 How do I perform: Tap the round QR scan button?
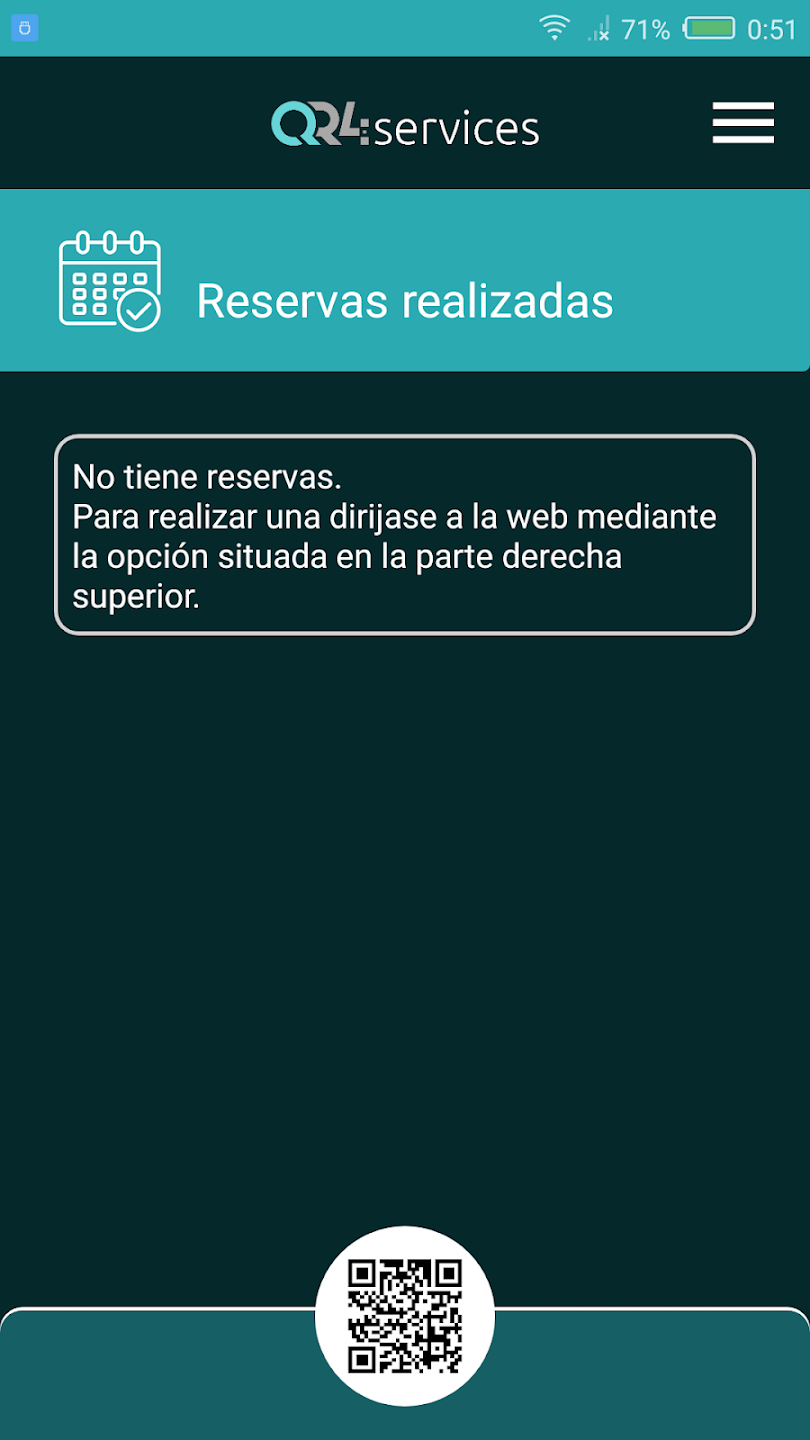[x=405, y=1316]
